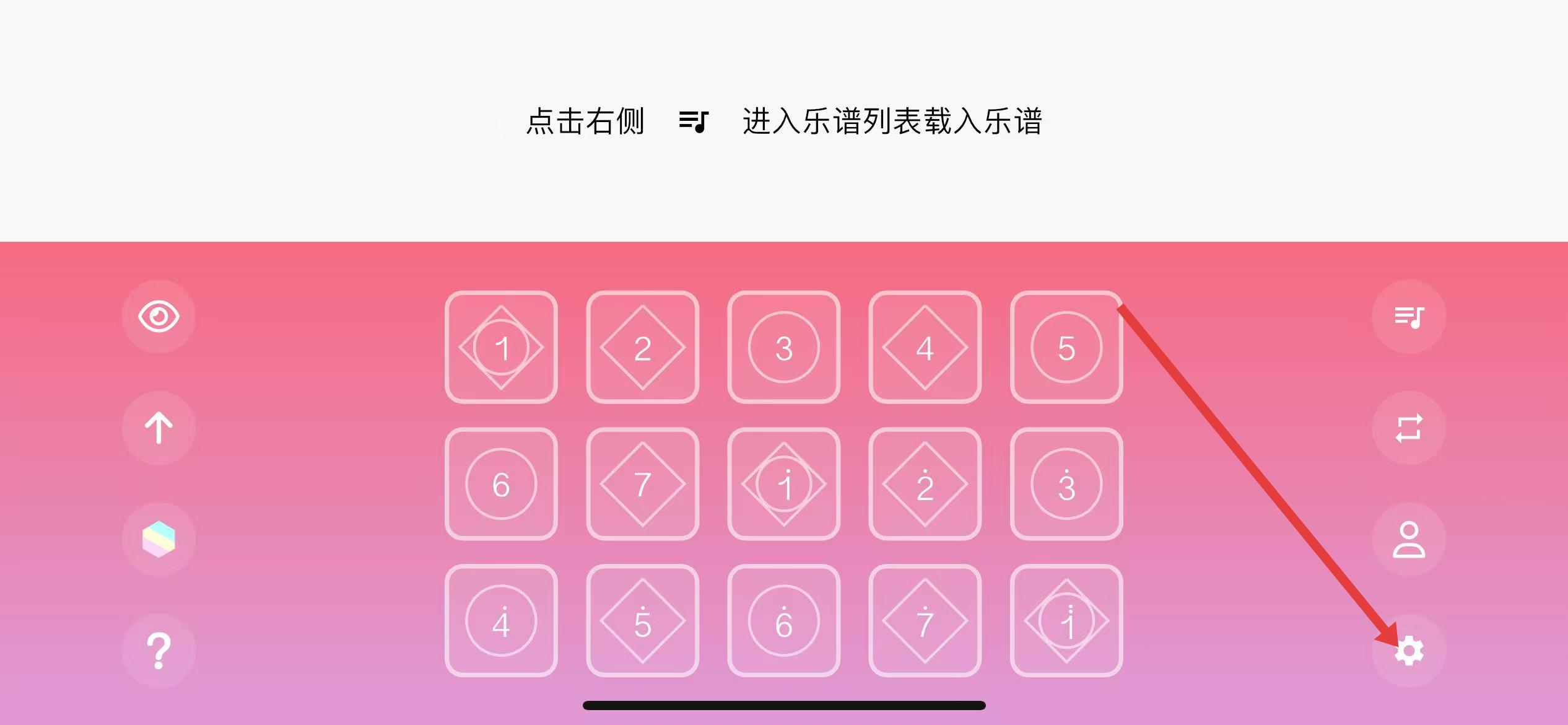
Task: Play the single-dotted 1 note key
Action: click(783, 484)
